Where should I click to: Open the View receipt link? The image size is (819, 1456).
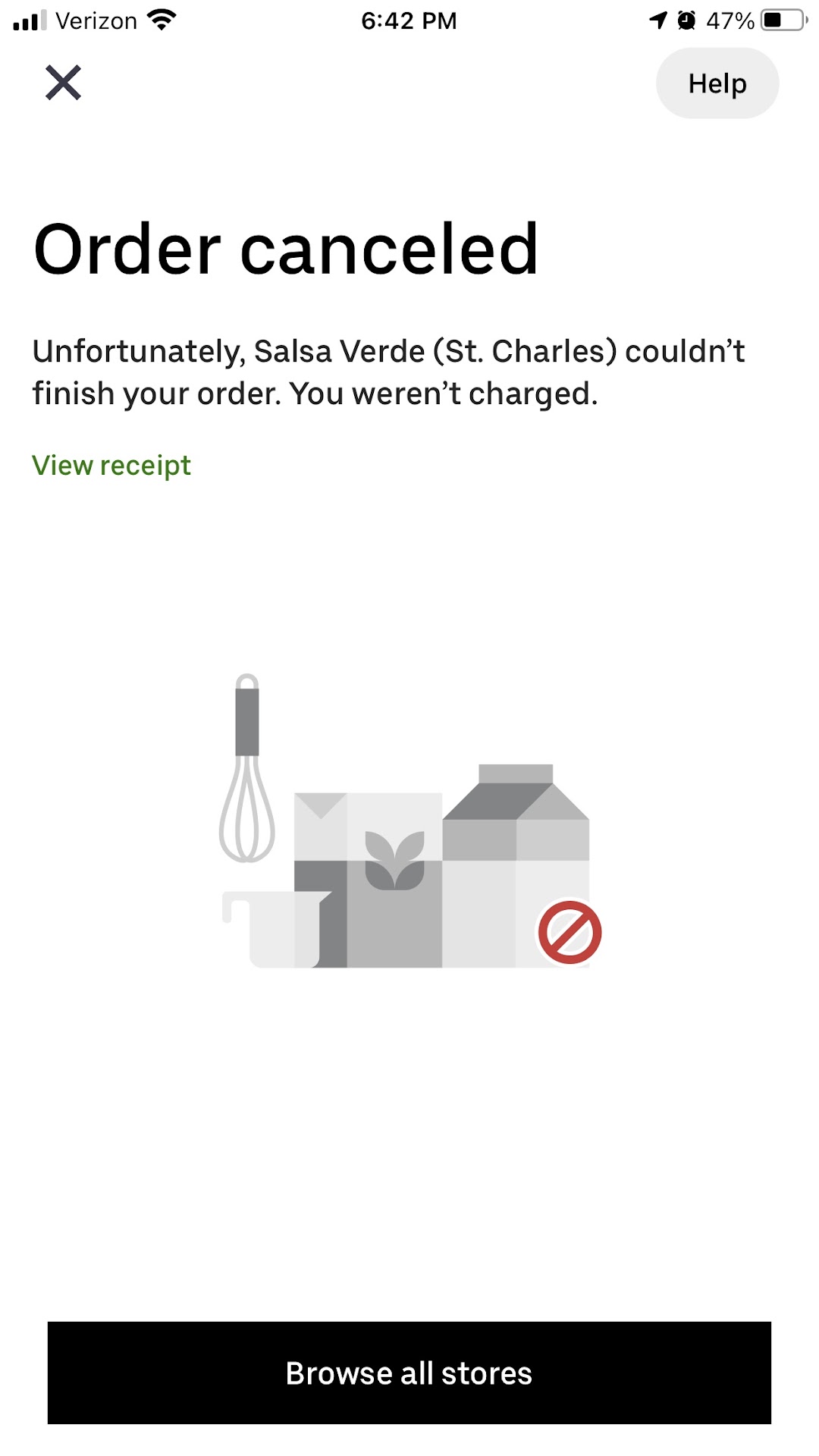tap(111, 466)
